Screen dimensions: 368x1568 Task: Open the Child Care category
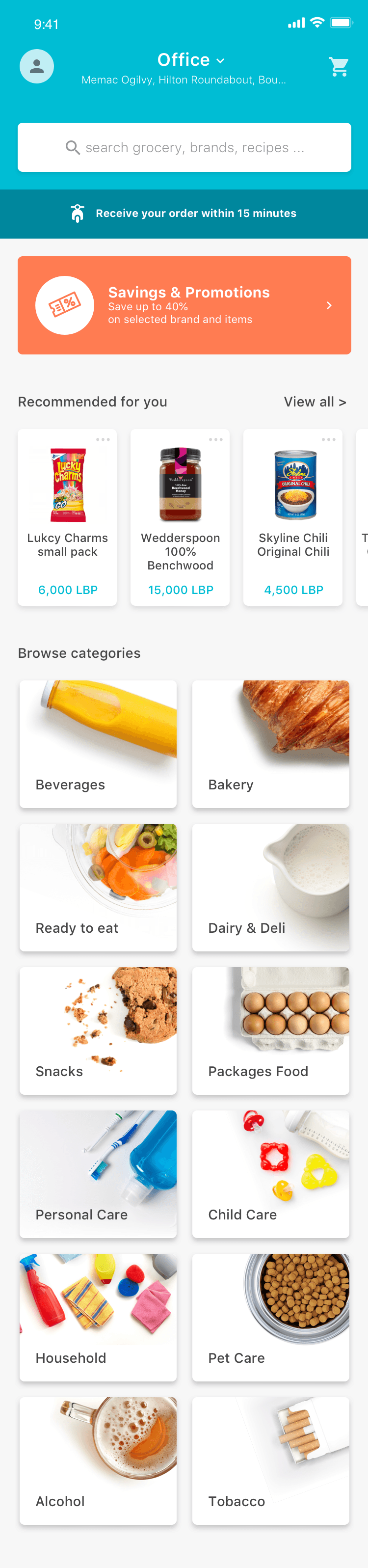pos(271,1174)
